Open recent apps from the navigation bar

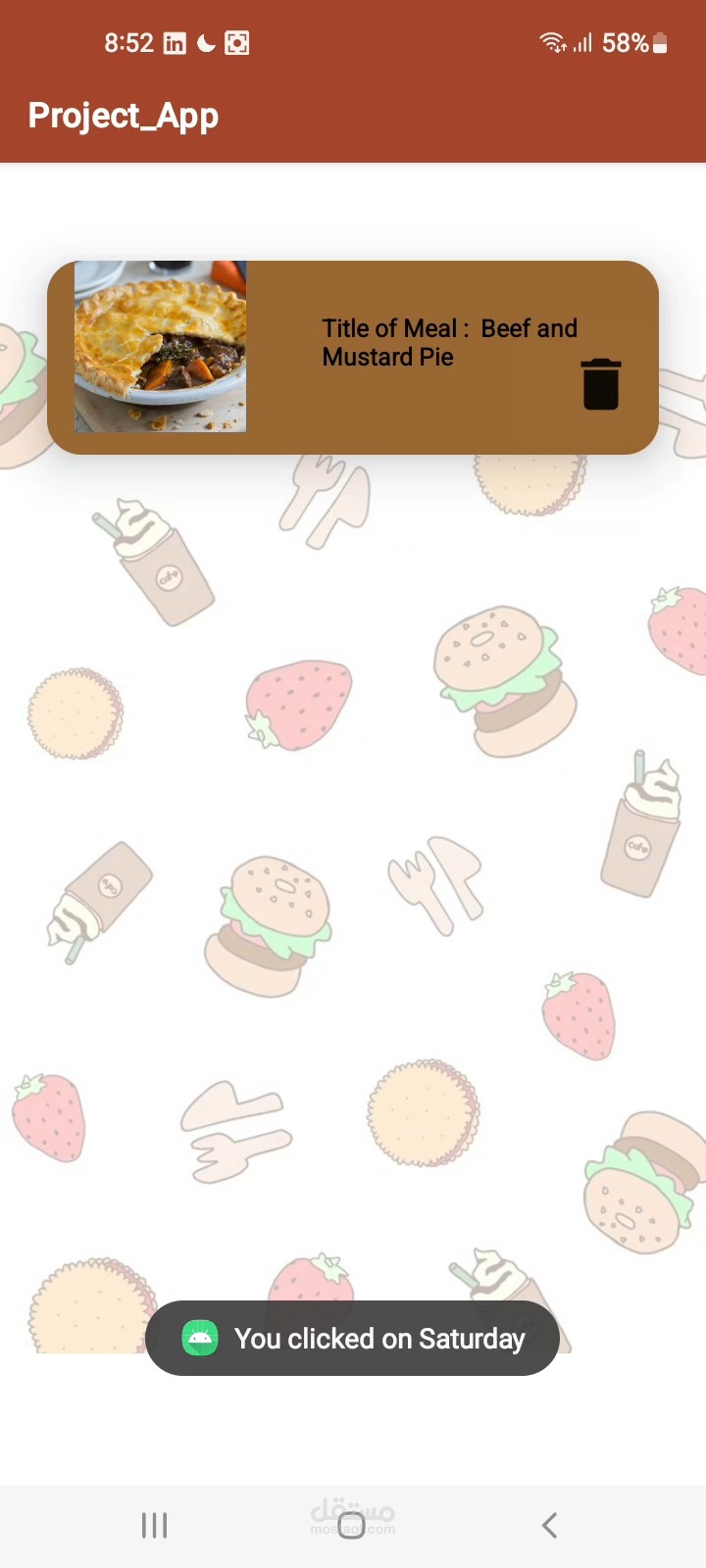coord(154,1525)
